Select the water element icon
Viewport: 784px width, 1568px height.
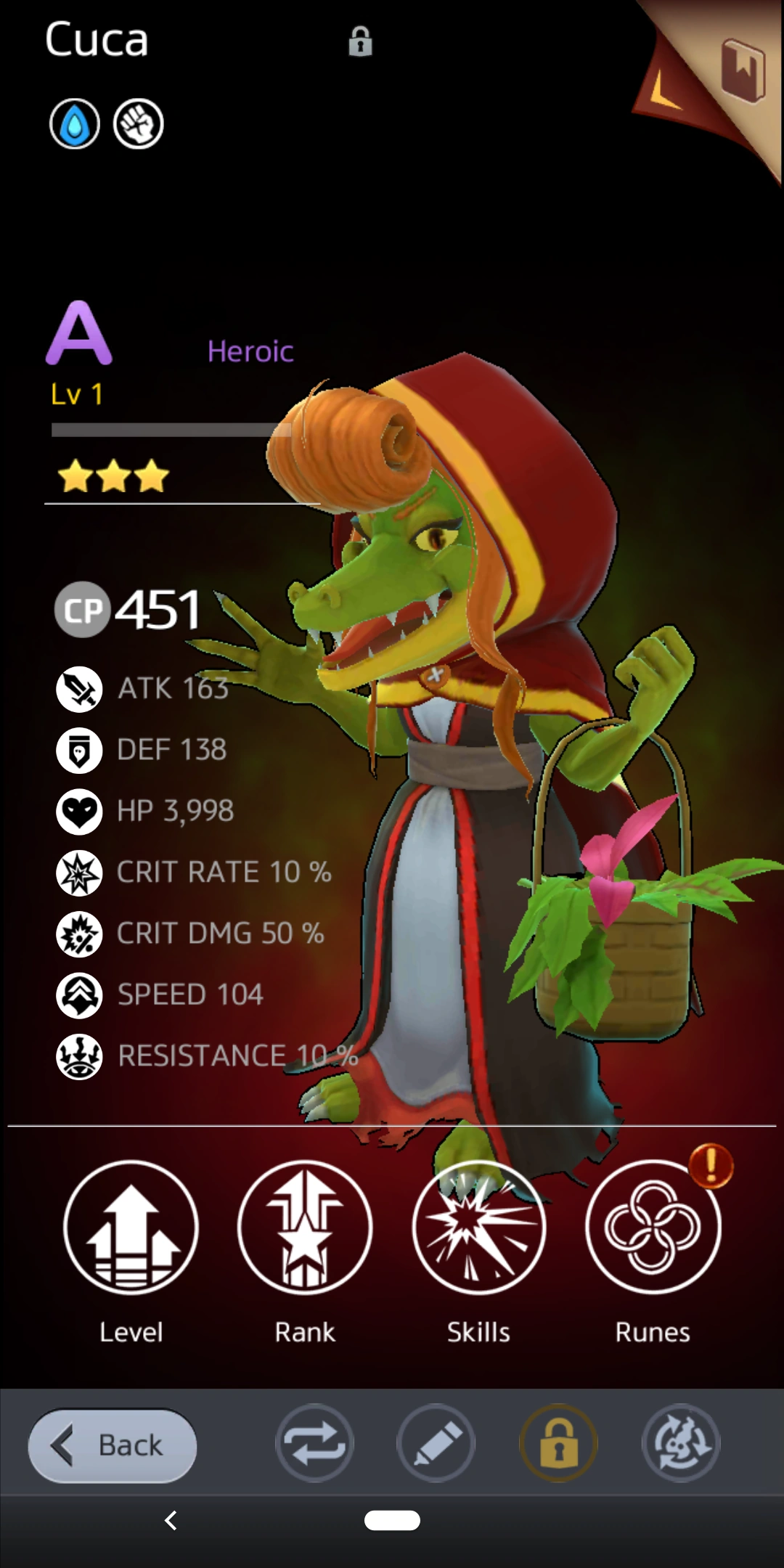75,122
